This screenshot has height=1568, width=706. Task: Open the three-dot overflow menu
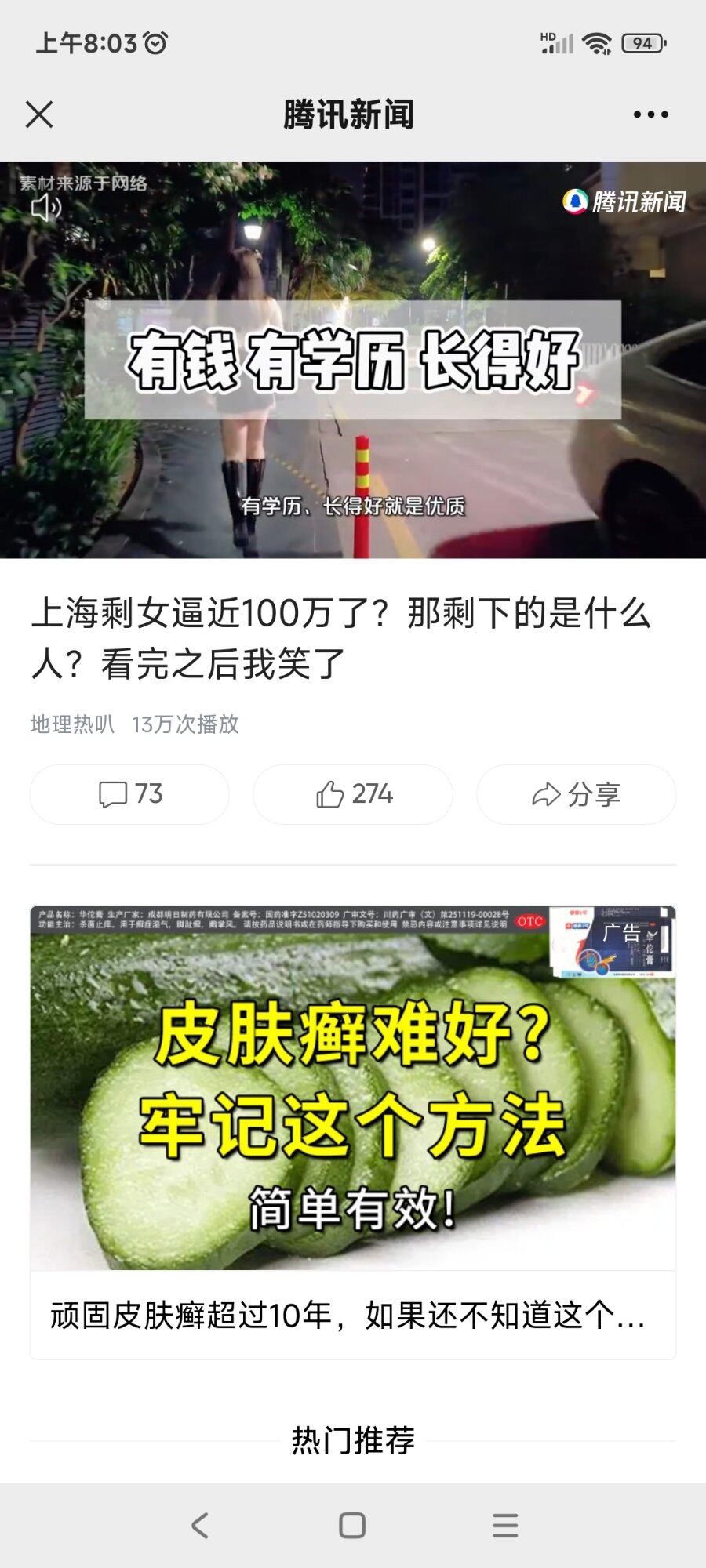coord(650,114)
